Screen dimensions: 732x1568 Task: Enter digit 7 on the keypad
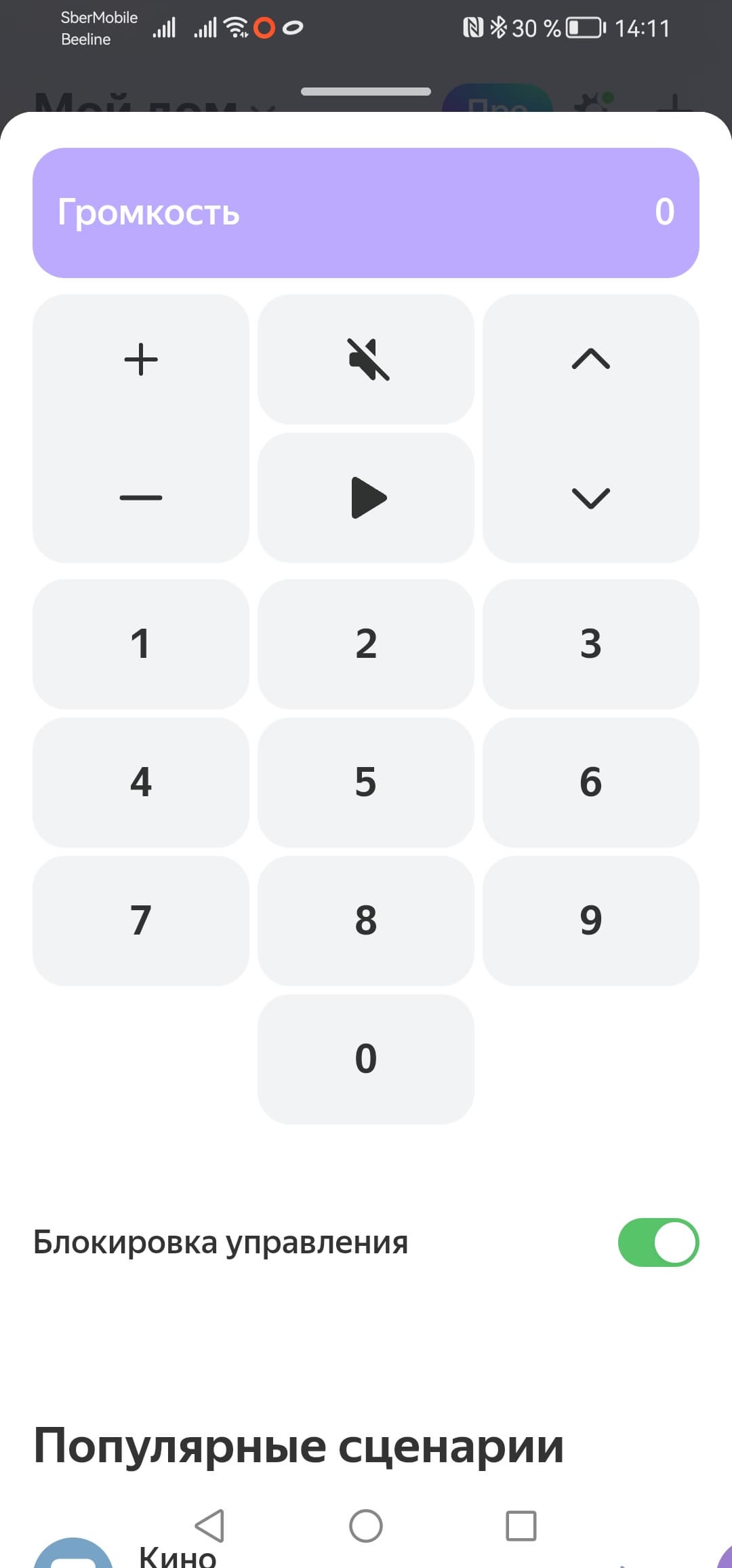141,920
